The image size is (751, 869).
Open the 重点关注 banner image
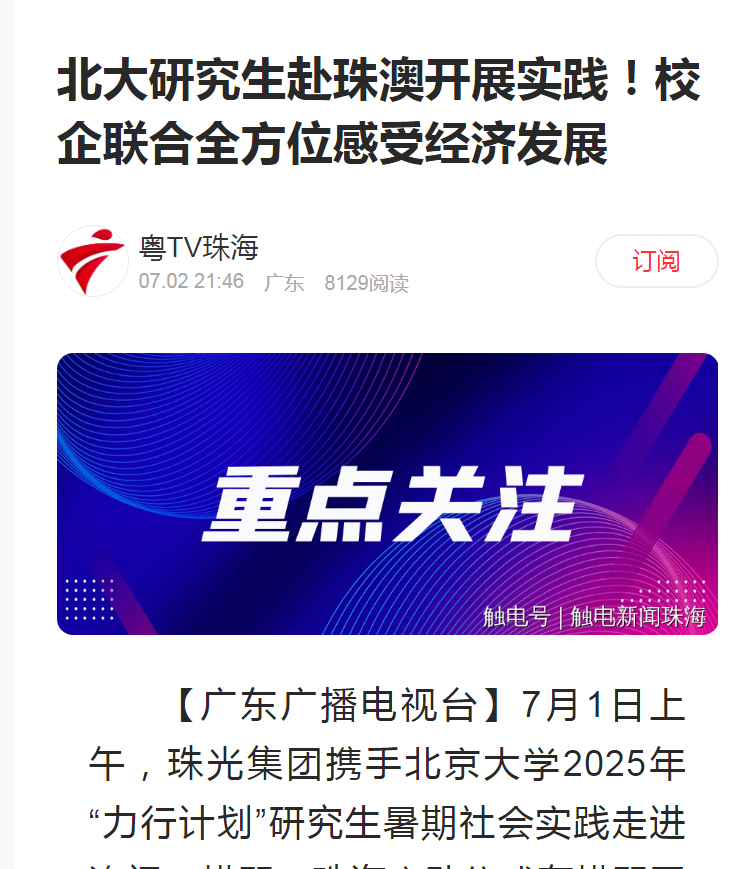[x=387, y=494]
